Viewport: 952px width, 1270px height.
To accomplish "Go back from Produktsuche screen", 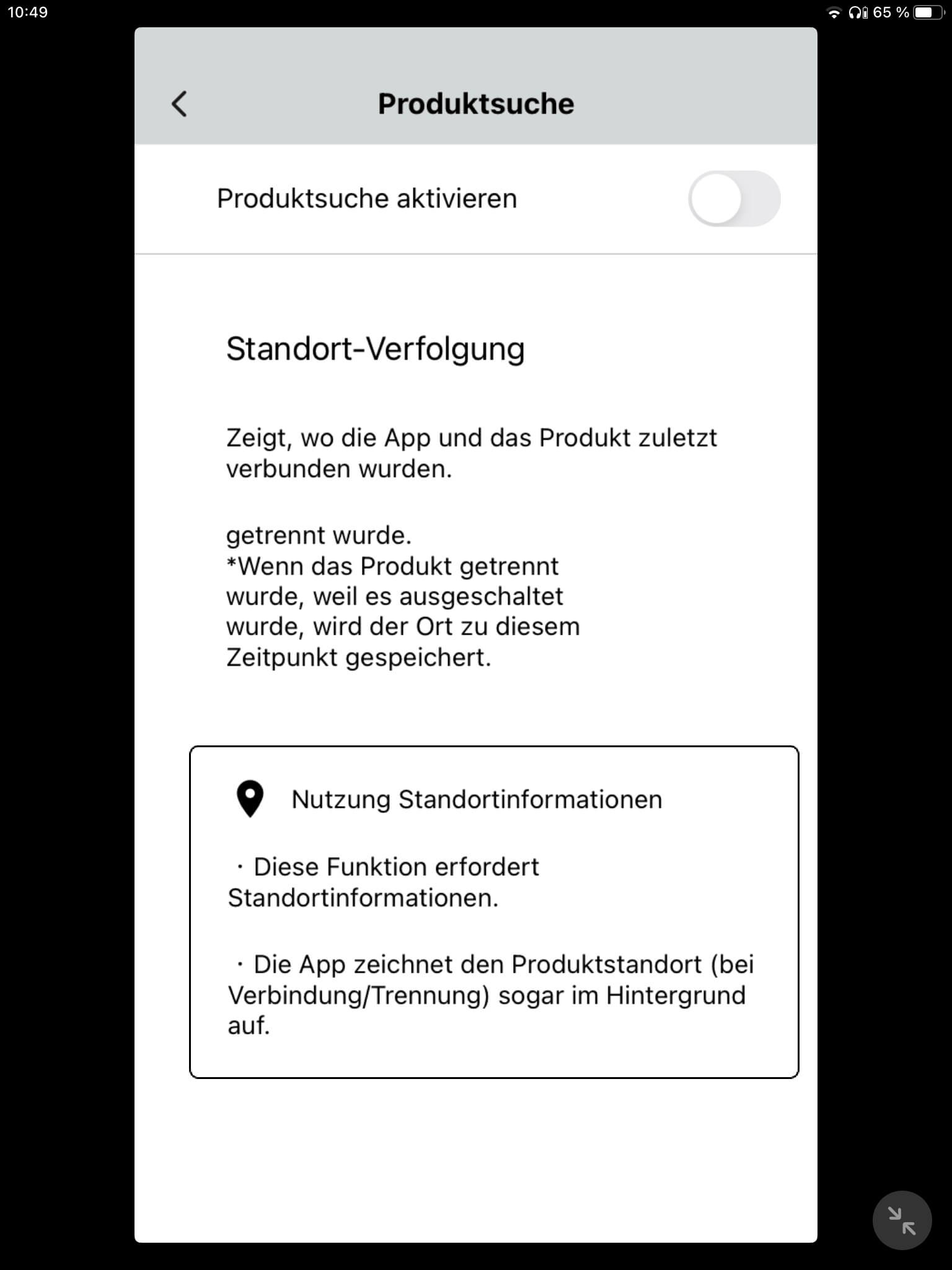I will click(x=179, y=104).
